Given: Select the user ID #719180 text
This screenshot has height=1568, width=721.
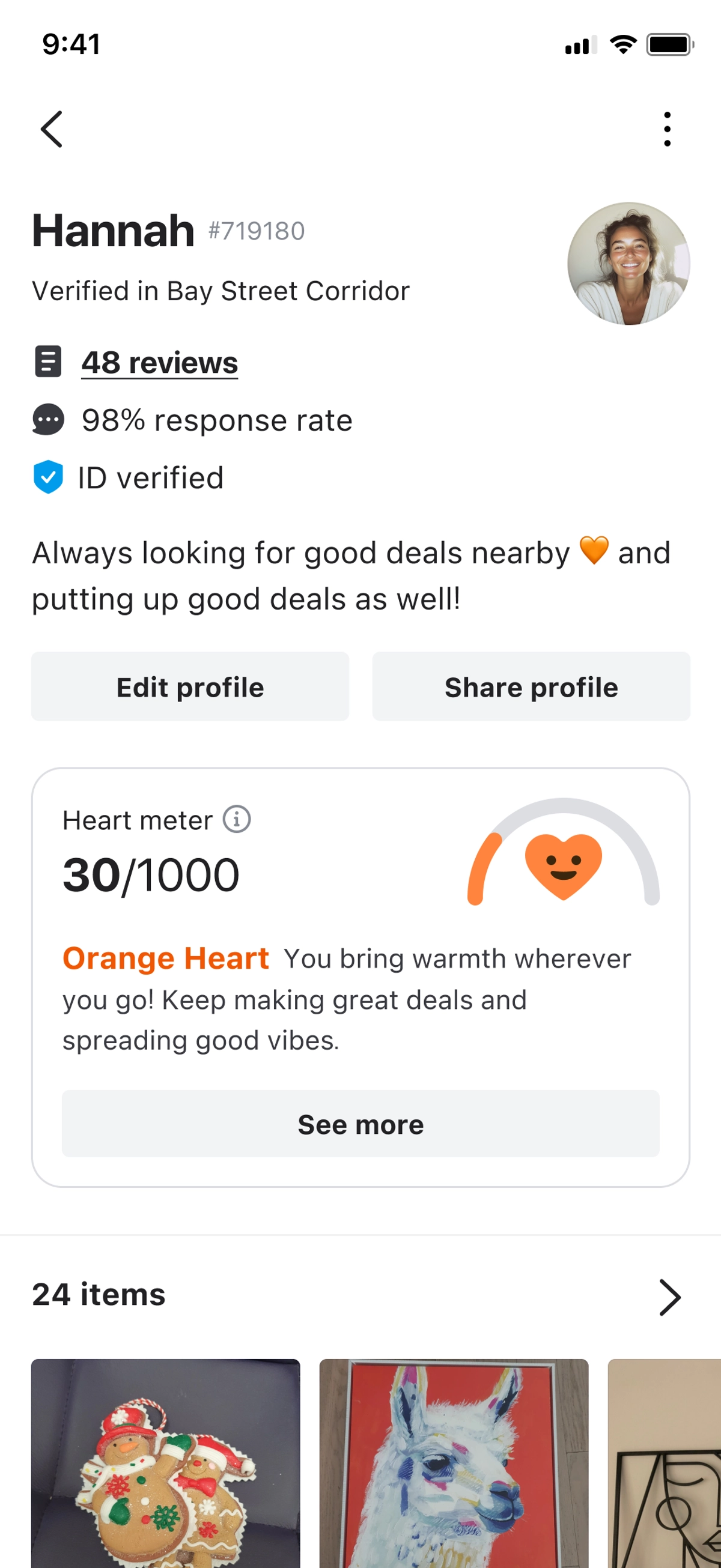Looking at the screenshot, I should (255, 231).
